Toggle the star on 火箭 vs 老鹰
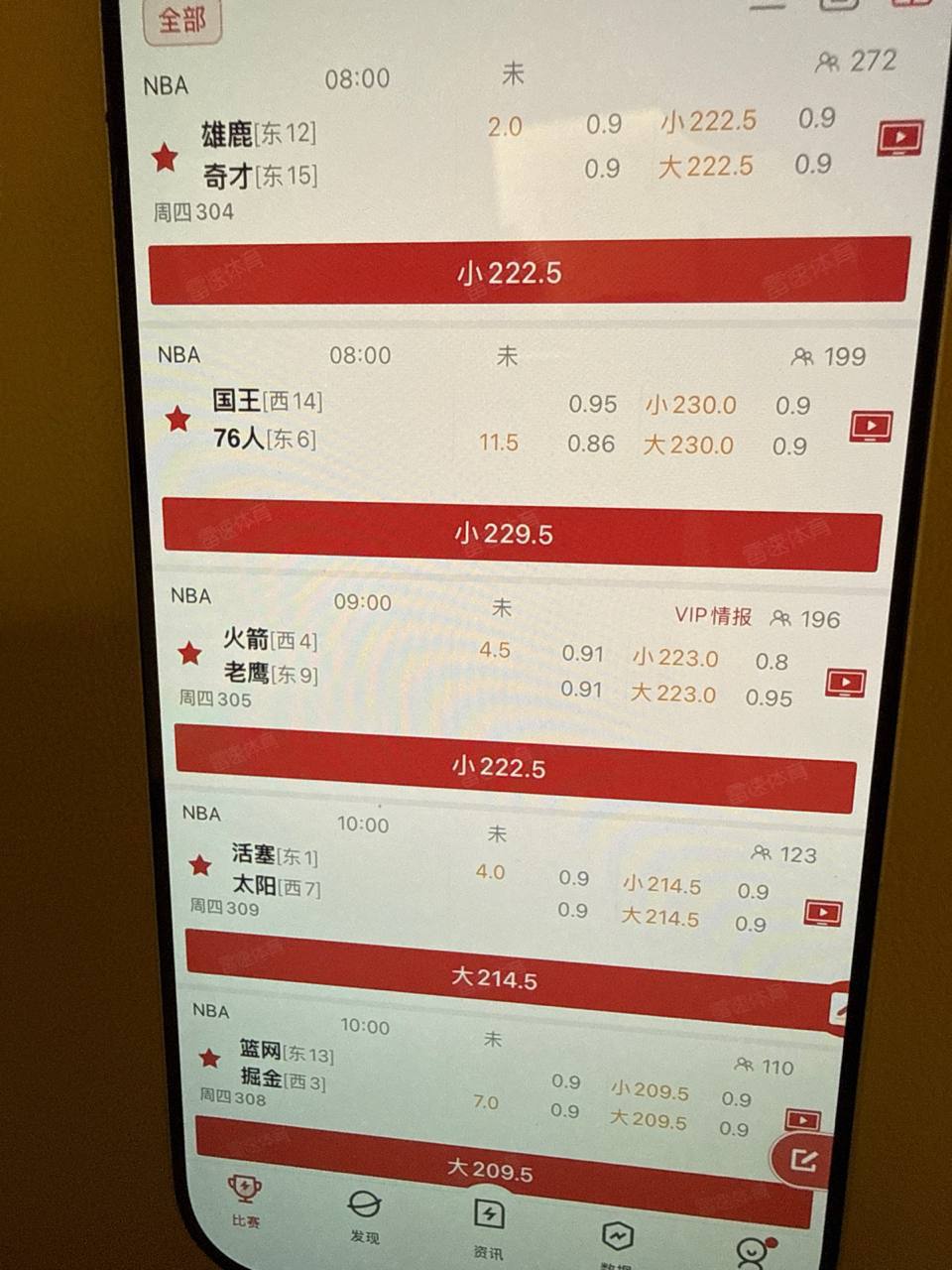The height and width of the screenshot is (1270, 952). [x=189, y=653]
